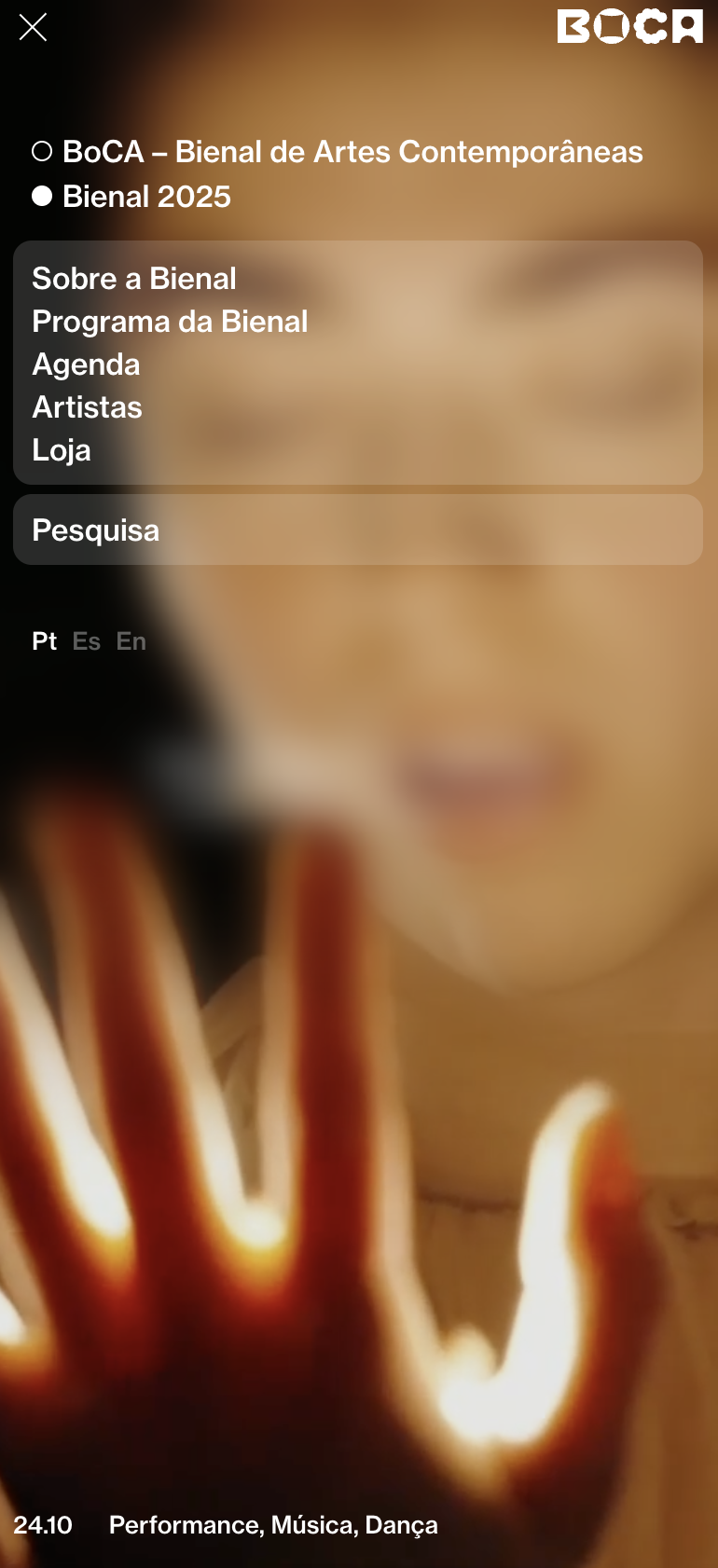Viewport: 718px width, 1568px height.
Task: Keep Portuguese via the Pt option
Action: click(x=44, y=641)
